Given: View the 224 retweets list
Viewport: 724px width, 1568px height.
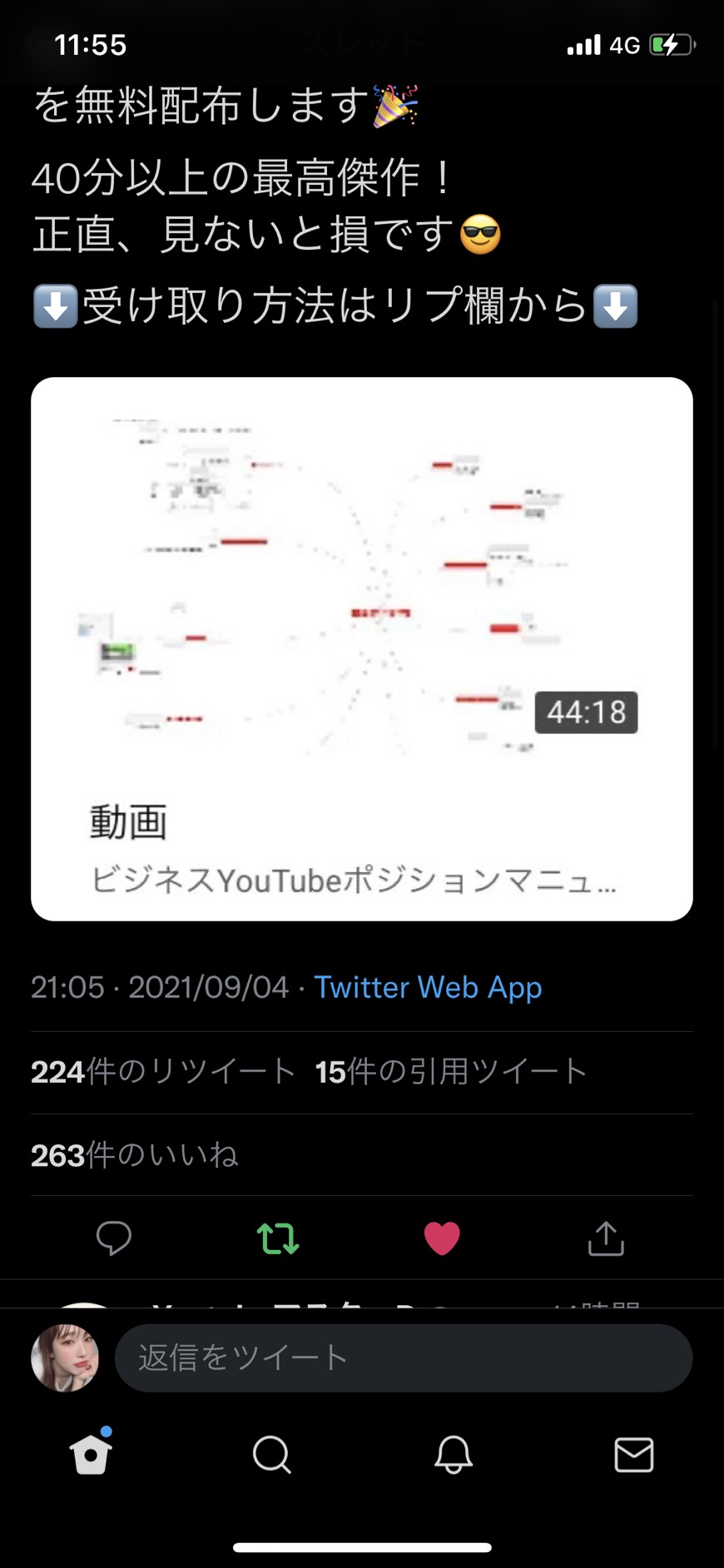Looking at the screenshot, I should pos(163,1071).
